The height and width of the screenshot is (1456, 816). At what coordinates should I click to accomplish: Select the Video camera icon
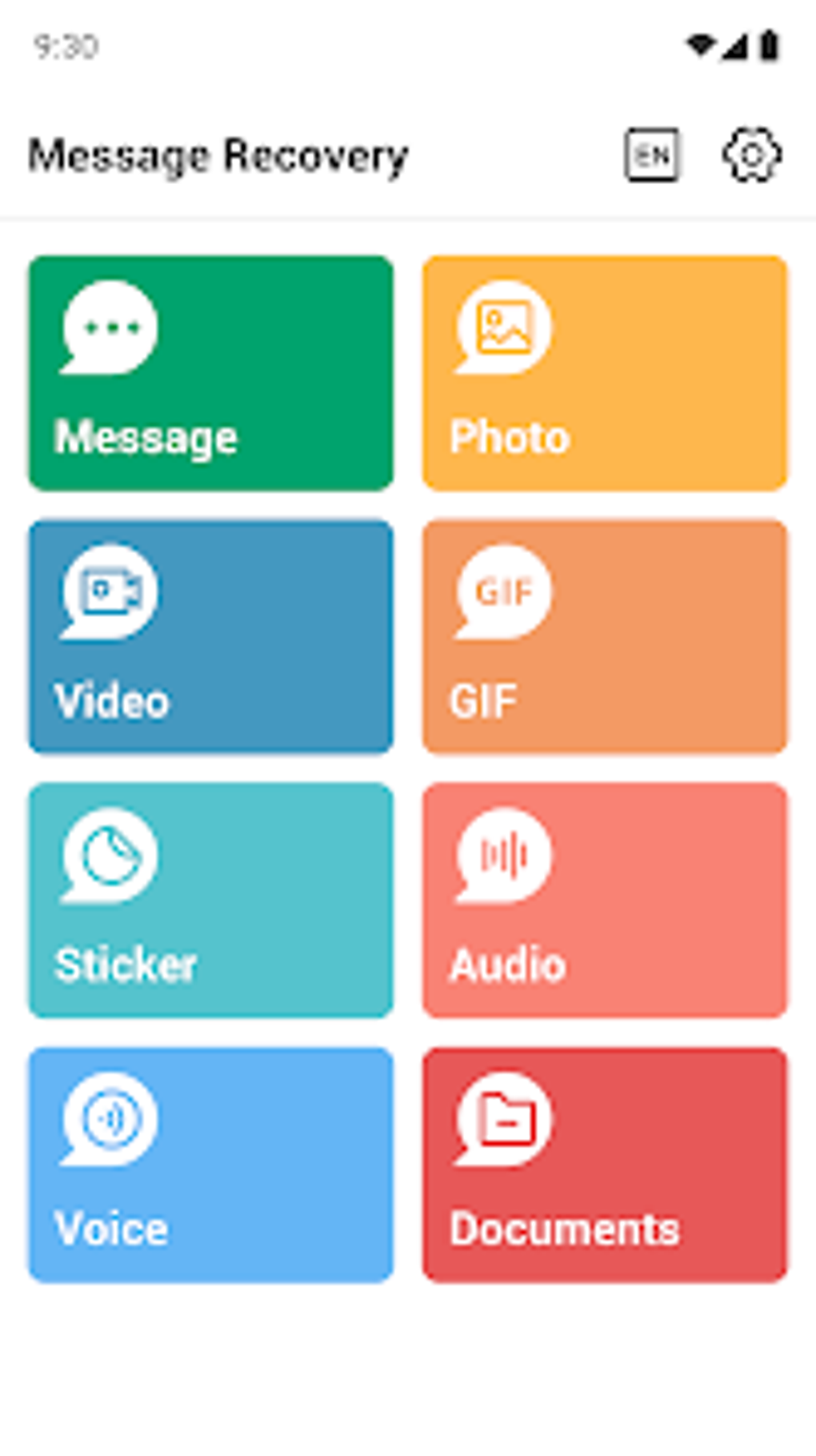point(107,592)
